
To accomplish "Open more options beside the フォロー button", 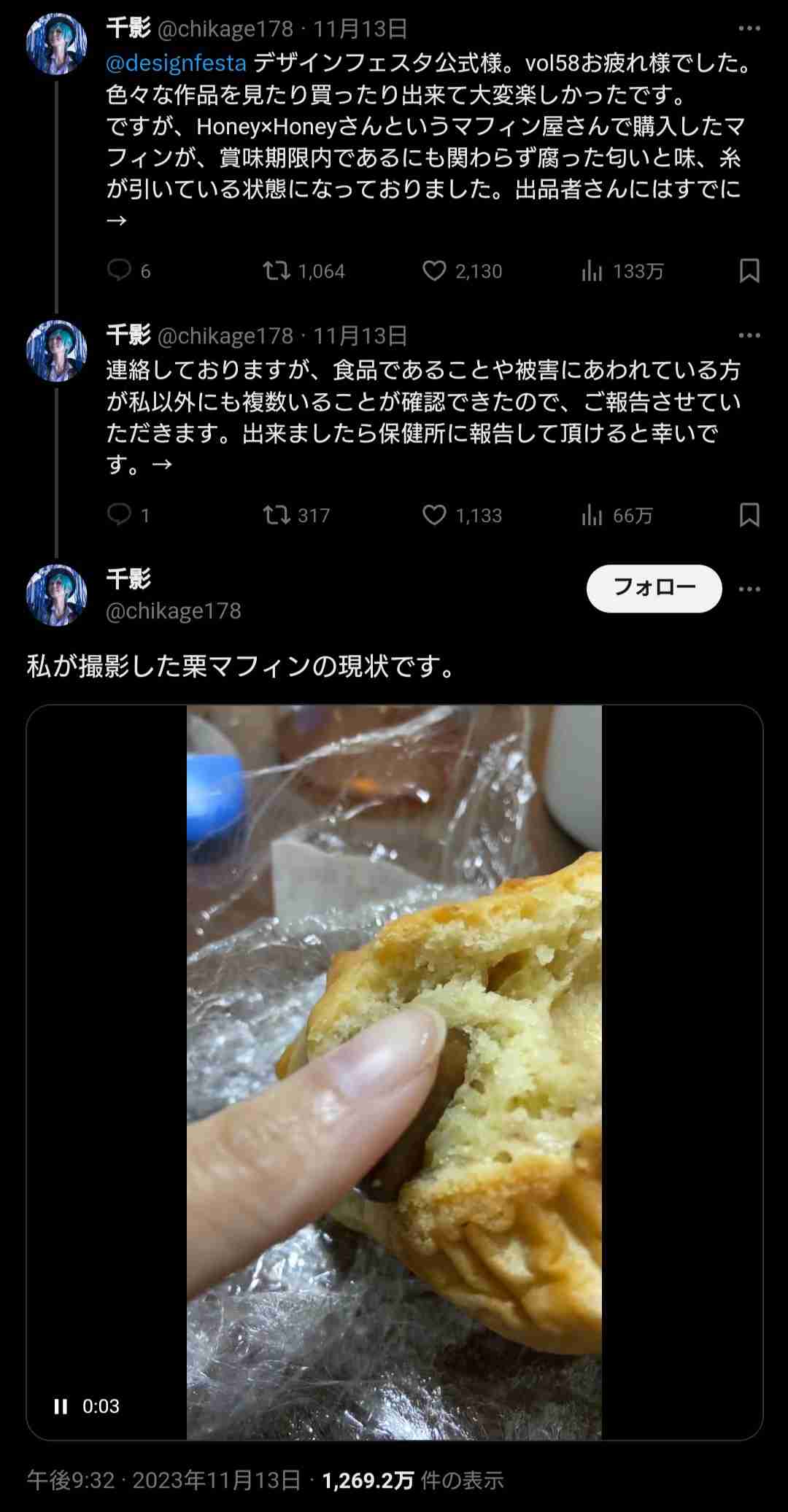I will 749,589.
